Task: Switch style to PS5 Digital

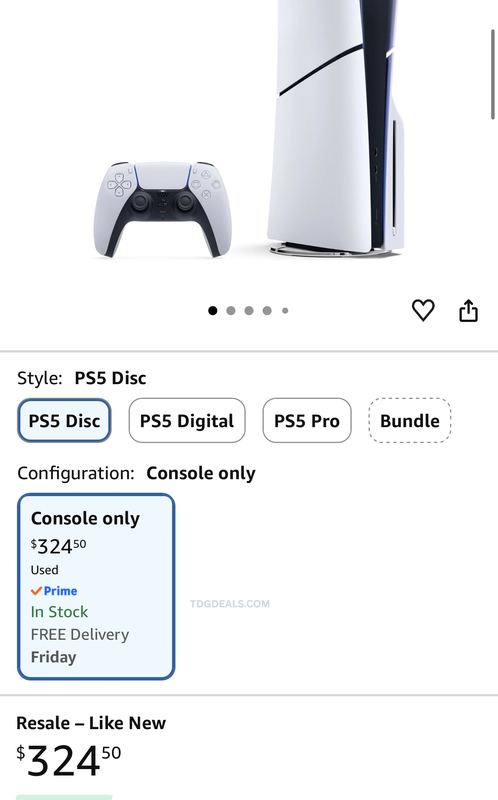Action: click(187, 420)
